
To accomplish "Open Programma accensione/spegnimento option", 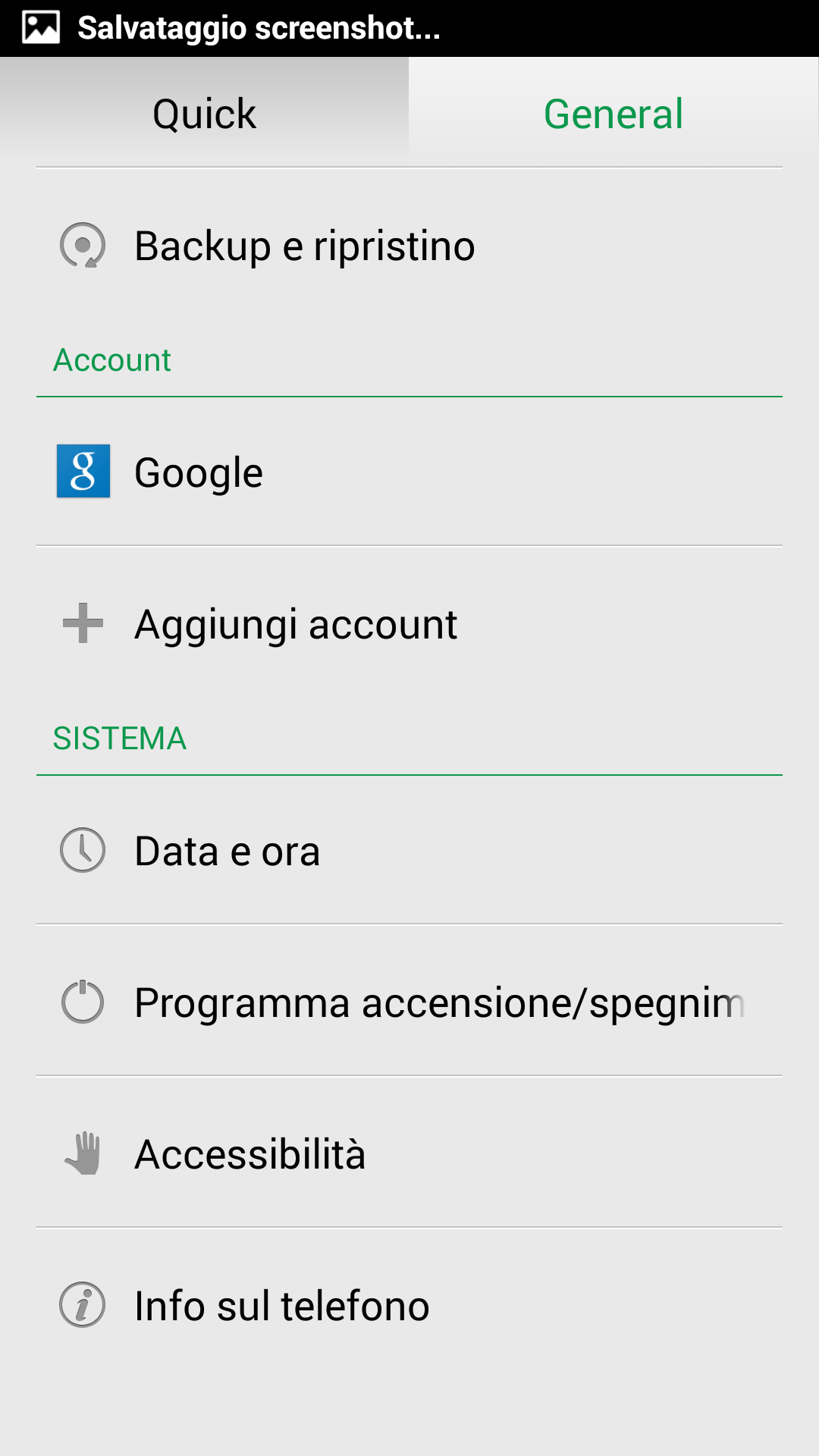I will click(x=409, y=1001).
